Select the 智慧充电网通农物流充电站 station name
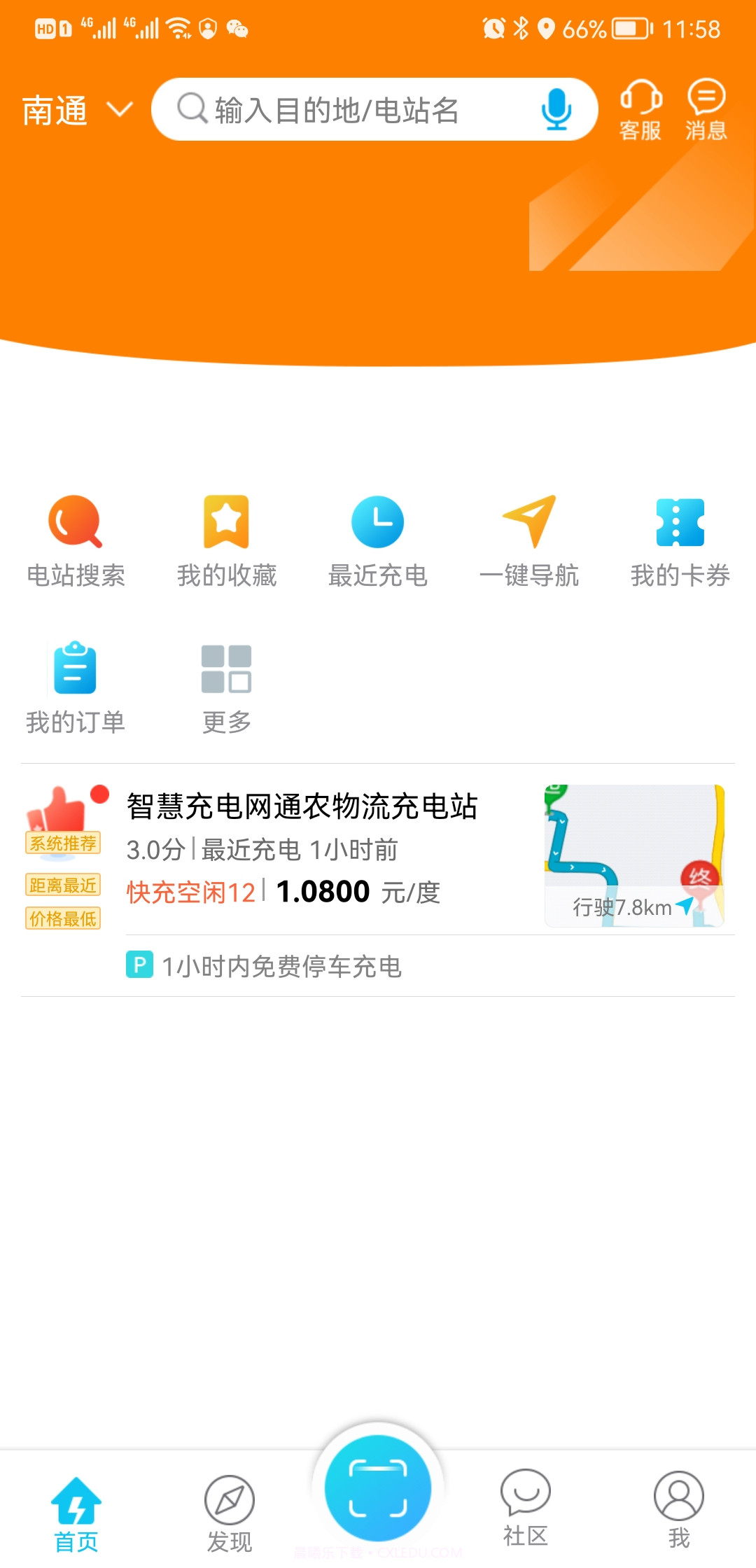756x1568 pixels. click(302, 806)
